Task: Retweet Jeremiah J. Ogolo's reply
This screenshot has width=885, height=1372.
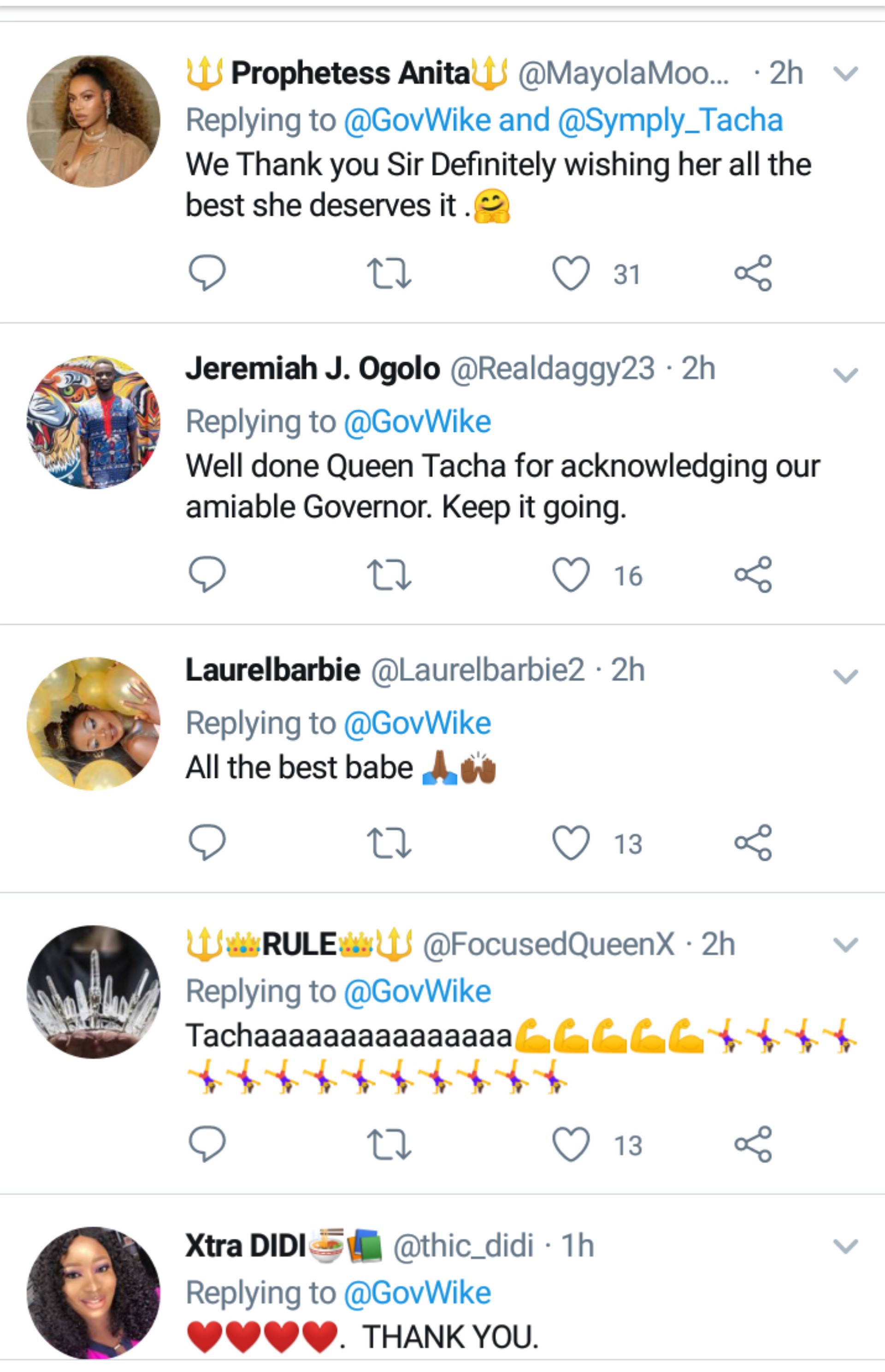Action: (x=389, y=575)
